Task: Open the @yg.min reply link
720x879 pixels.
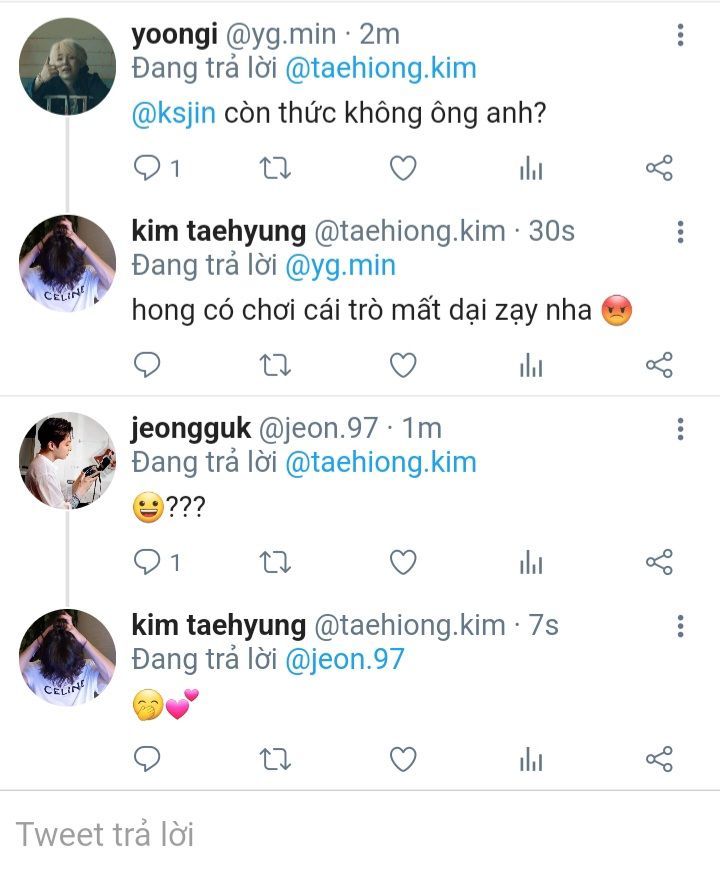Action: (x=343, y=265)
